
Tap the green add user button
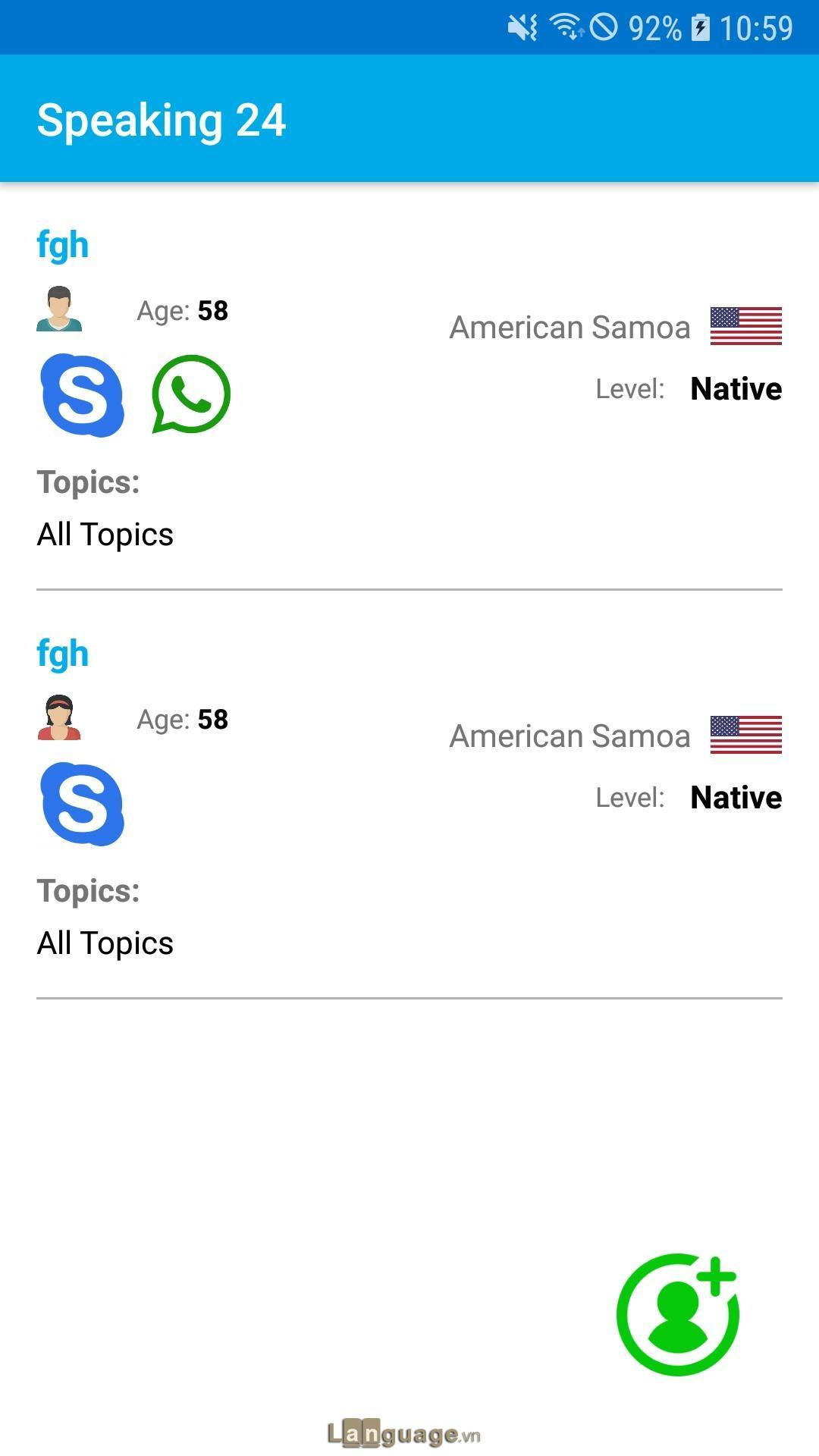(x=677, y=1314)
